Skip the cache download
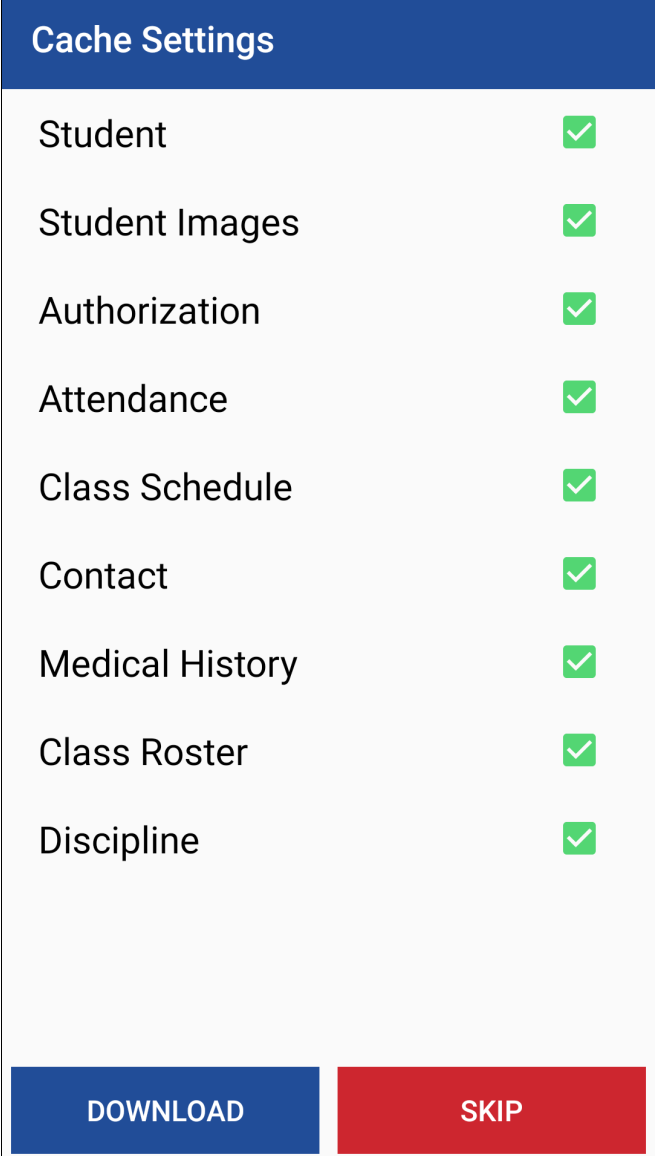655x1156 pixels. click(491, 1111)
